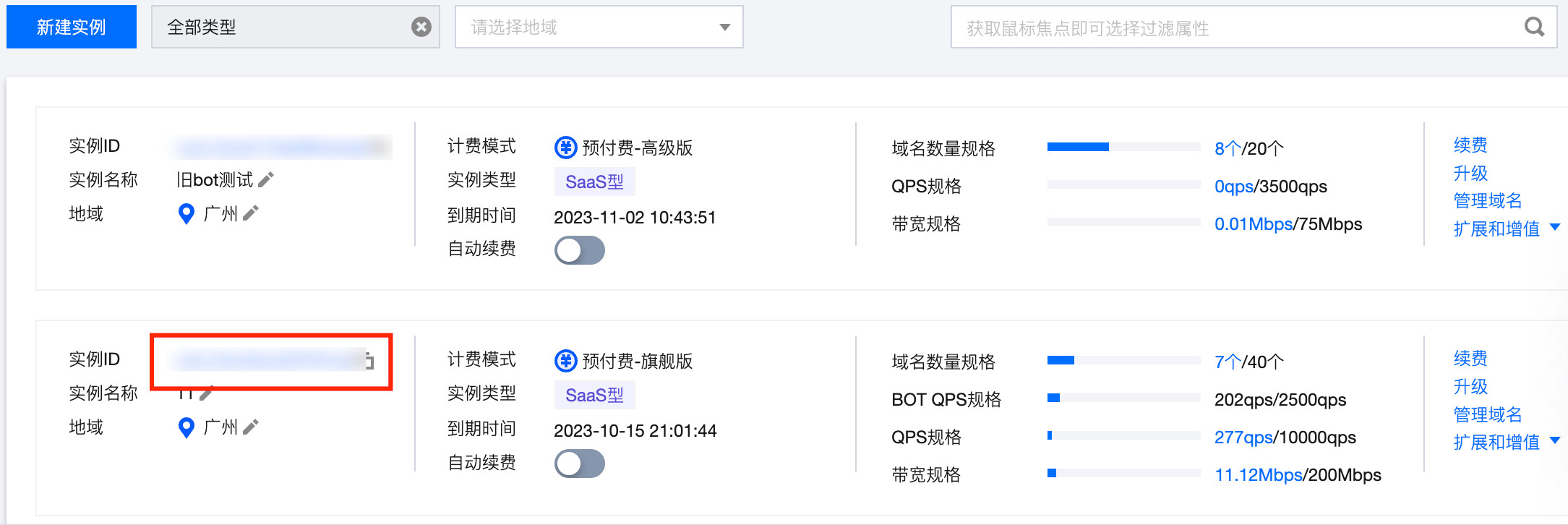Choose 升级 for the 高级版 instance
1568x525 pixels.
pos(1470,173)
